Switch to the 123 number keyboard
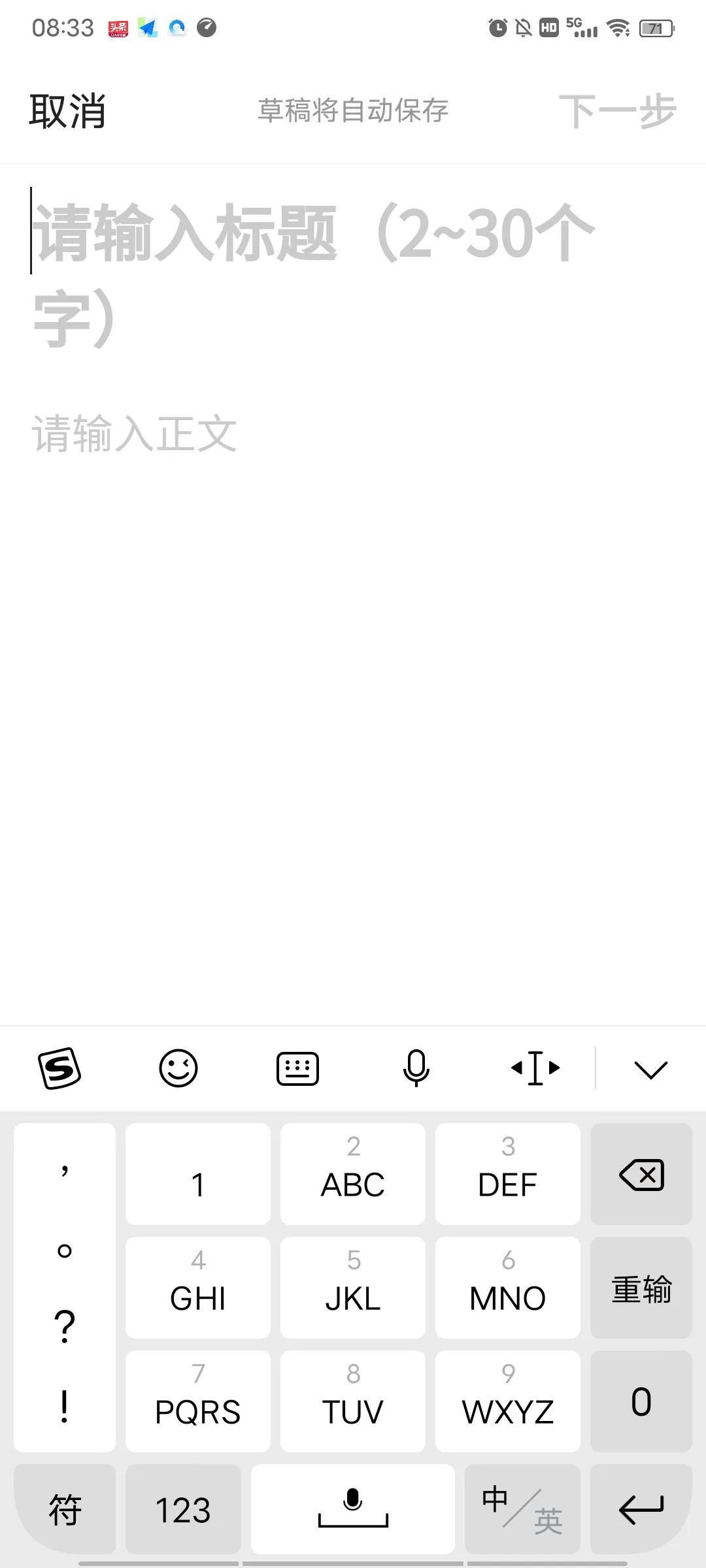This screenshot has height=1568, width=706. click(183, 1509)
